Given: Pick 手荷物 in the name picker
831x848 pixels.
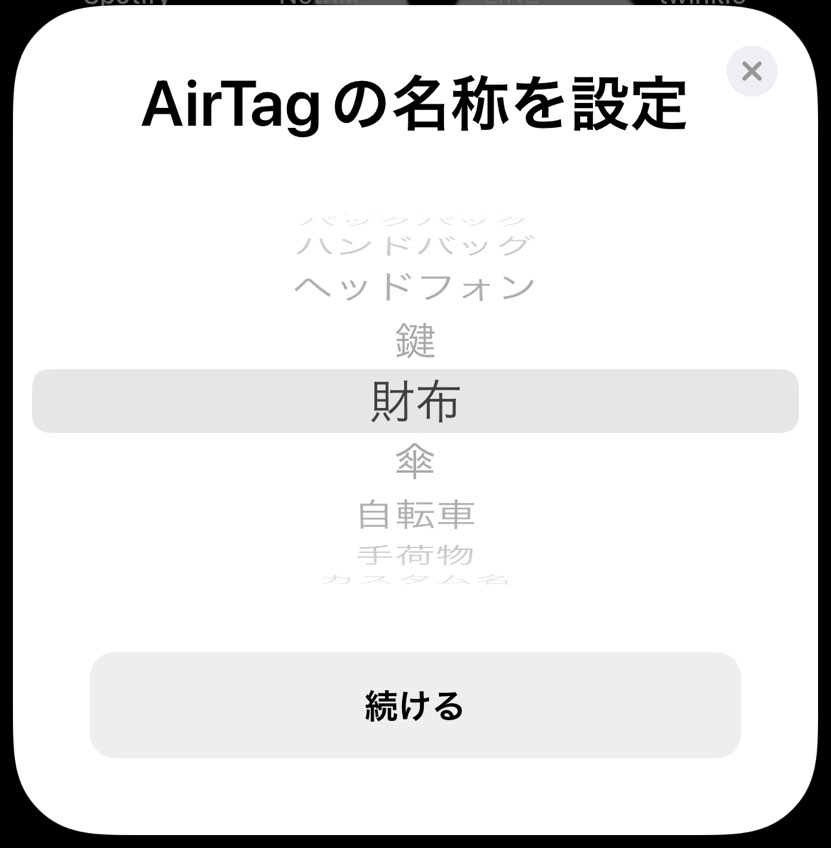Looking at the screenshot, I should pos(415,554).
